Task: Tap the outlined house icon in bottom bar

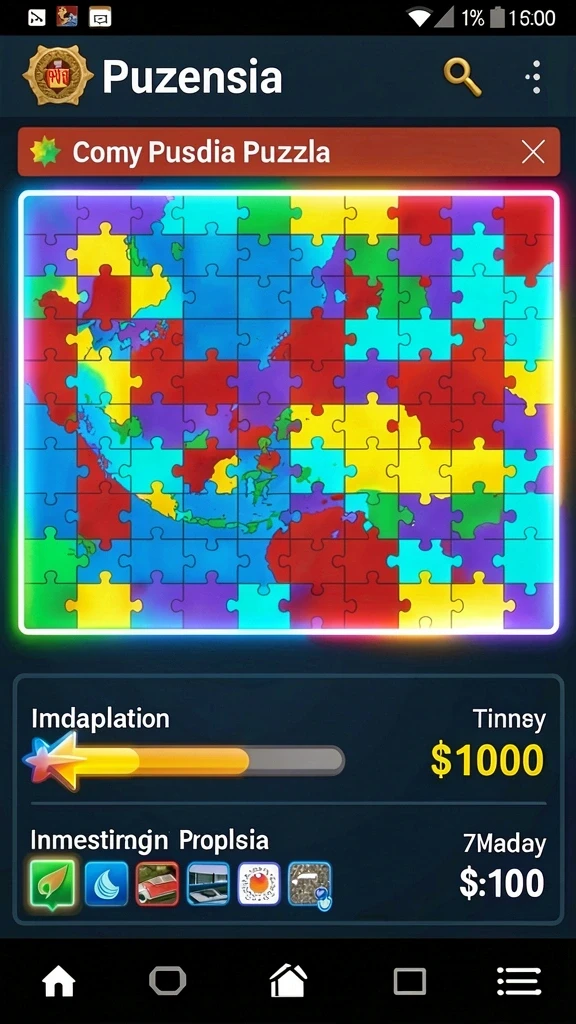Action: pyautogui.click(x=288, y=980)
